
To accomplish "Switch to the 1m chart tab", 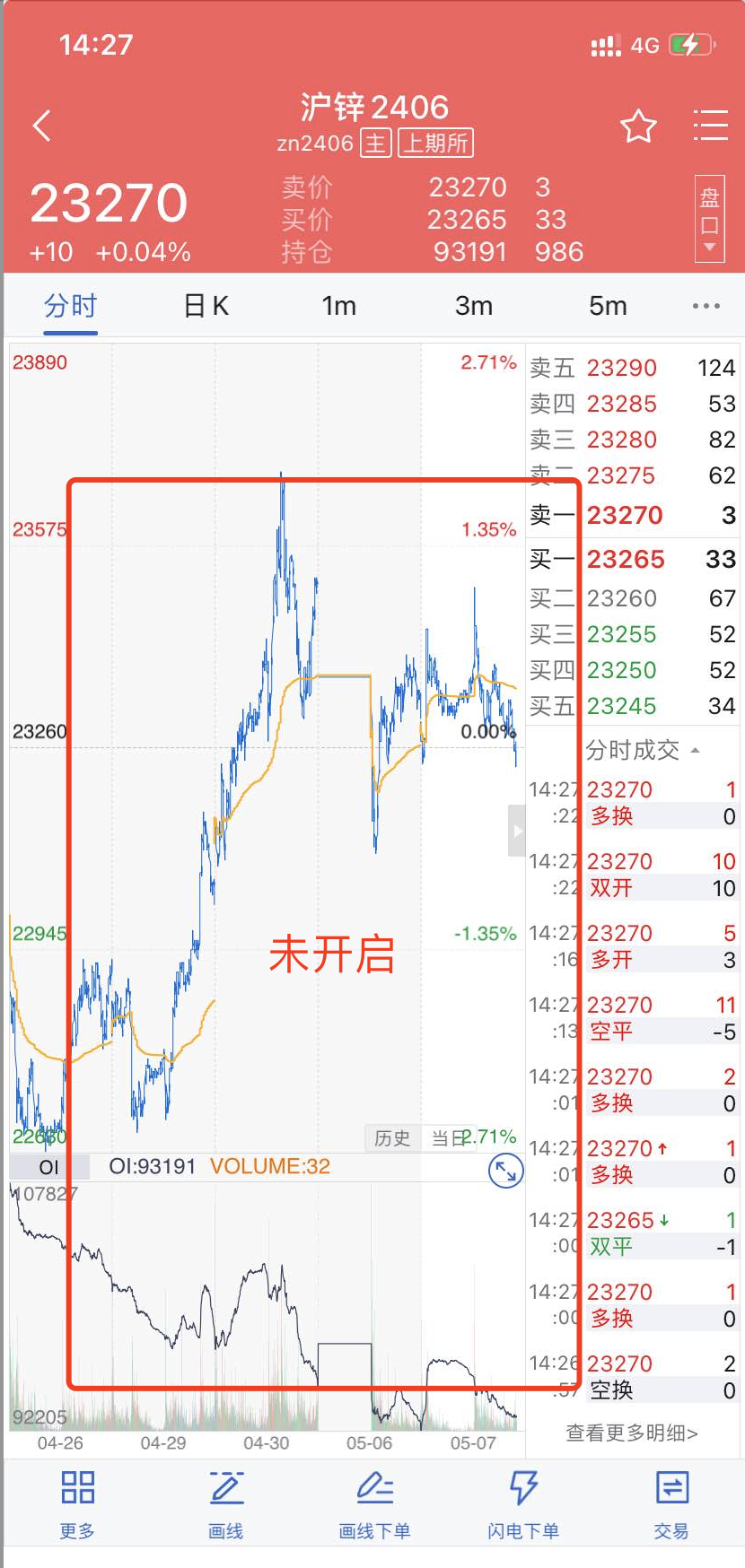I will [338, 306].
